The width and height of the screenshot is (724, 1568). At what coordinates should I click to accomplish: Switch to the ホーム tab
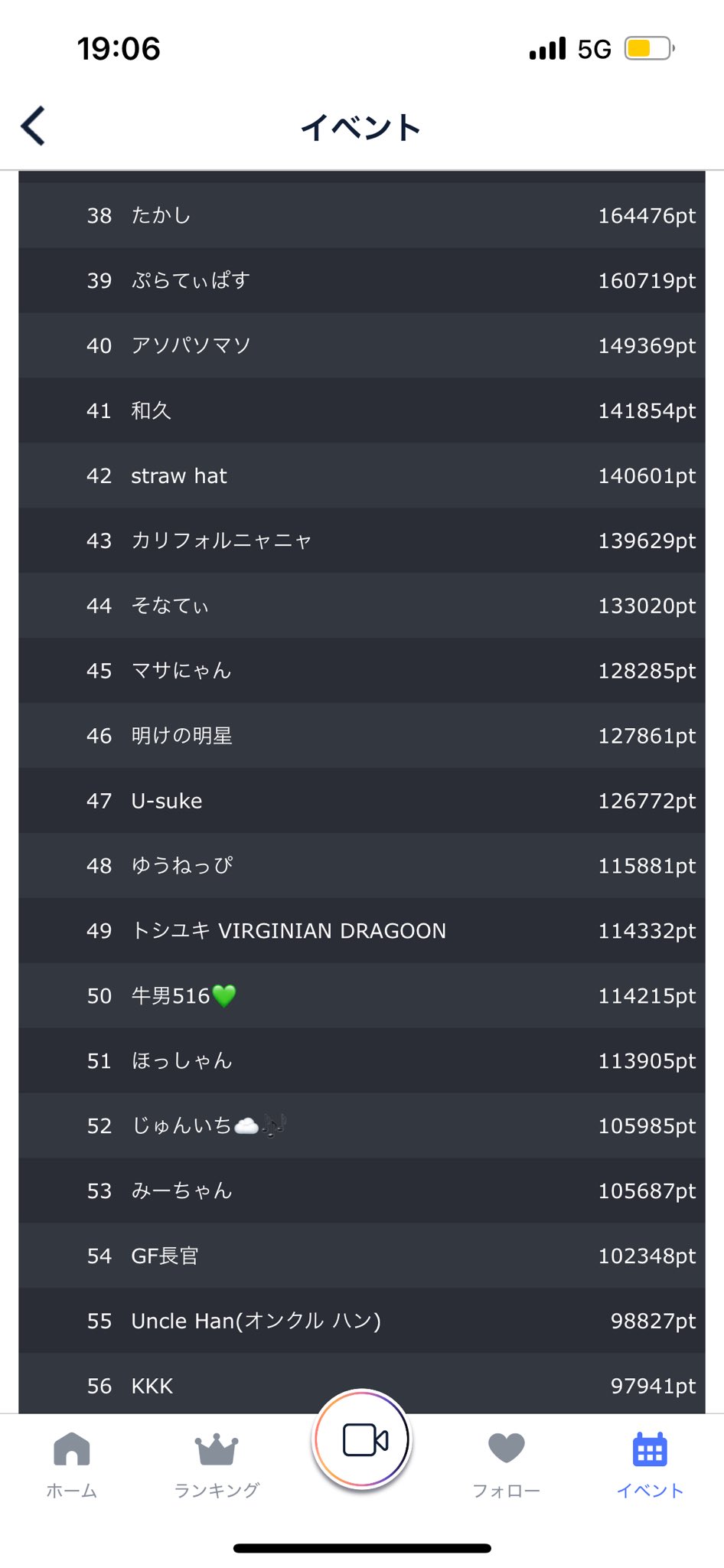click(72, 1463)
